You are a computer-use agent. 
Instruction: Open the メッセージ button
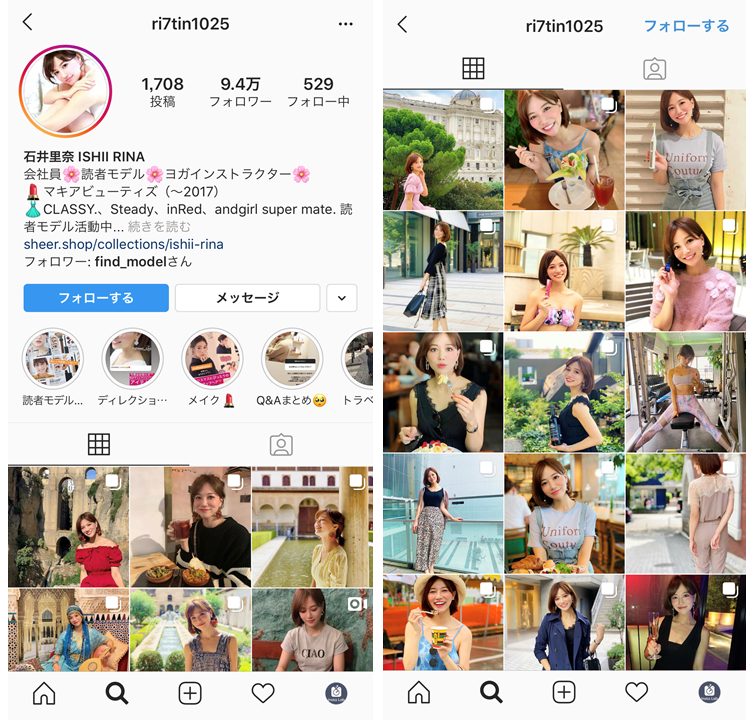pyautogui.click(x=247, y=298)
